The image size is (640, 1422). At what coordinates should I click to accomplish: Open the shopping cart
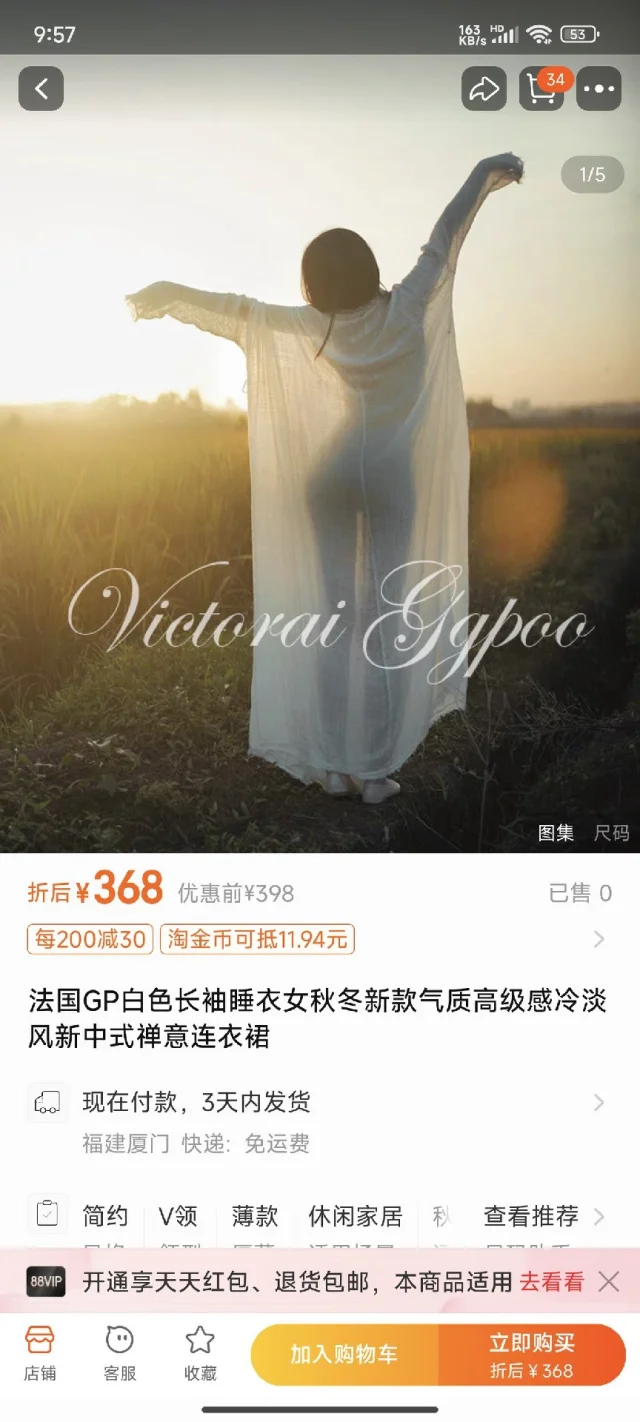coord(541,89)
